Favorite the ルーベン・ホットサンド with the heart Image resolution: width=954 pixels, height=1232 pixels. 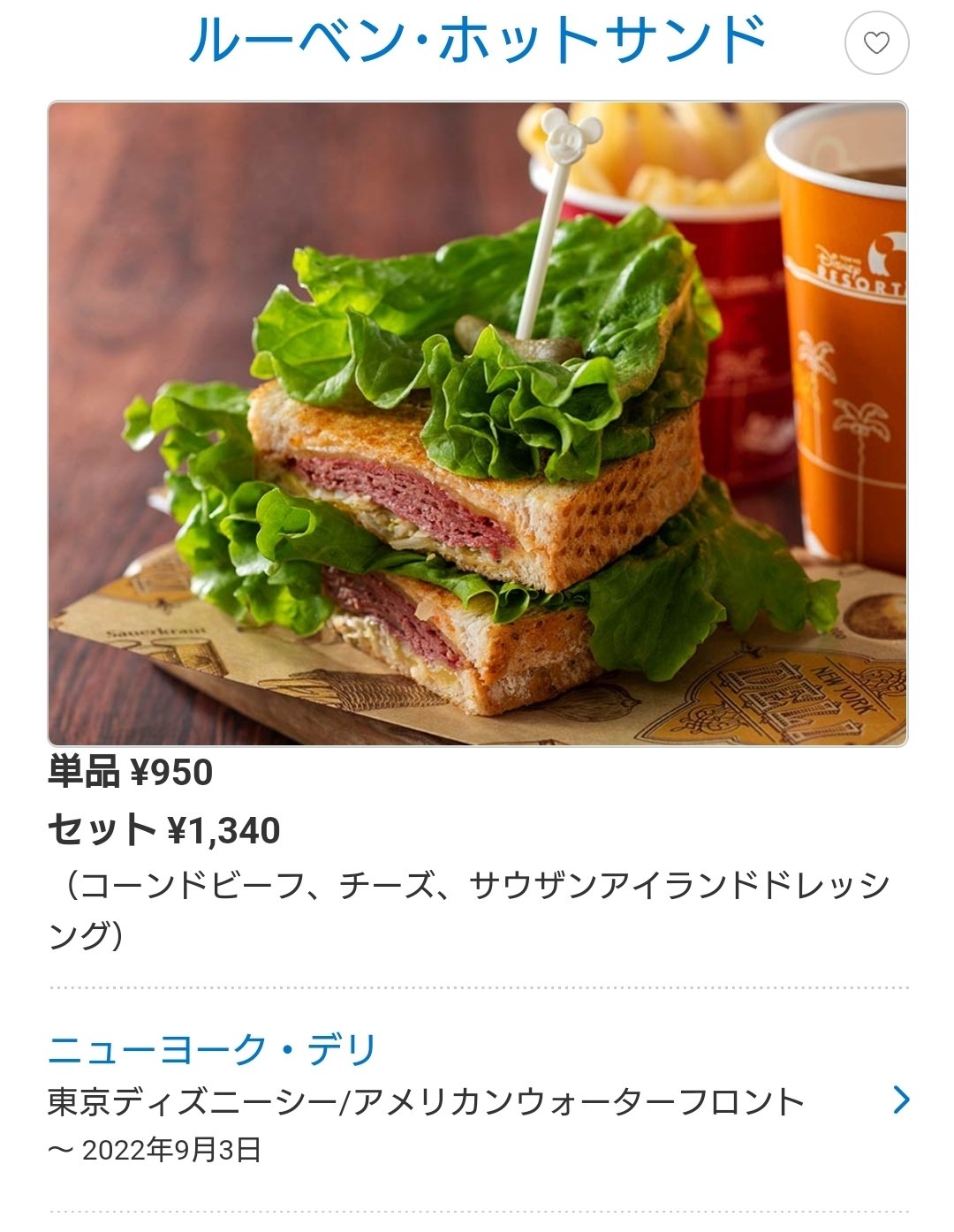tap(875, 42)
